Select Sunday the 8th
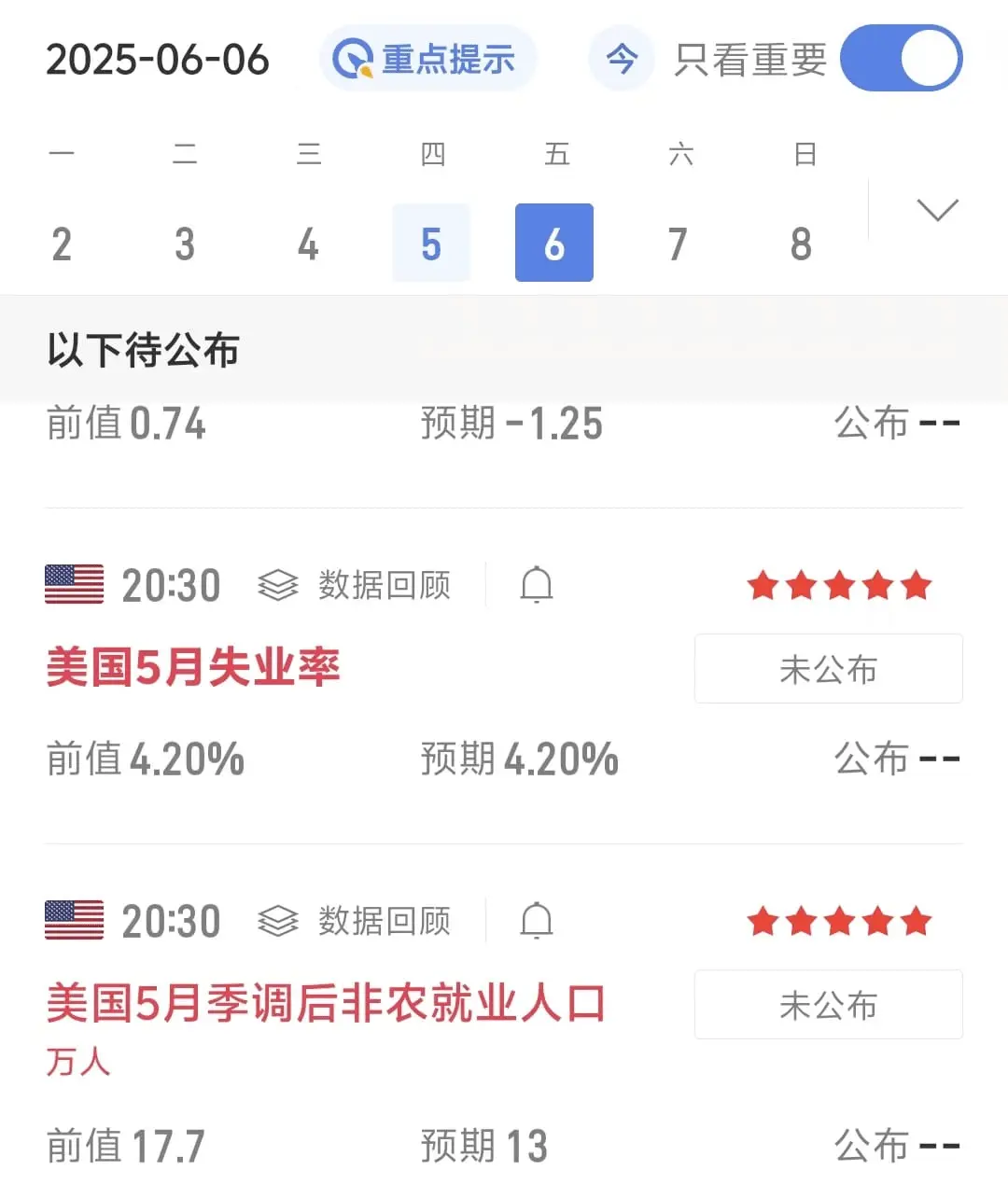The height and width of the screenshot is (1184, 1008). point(801,244)
